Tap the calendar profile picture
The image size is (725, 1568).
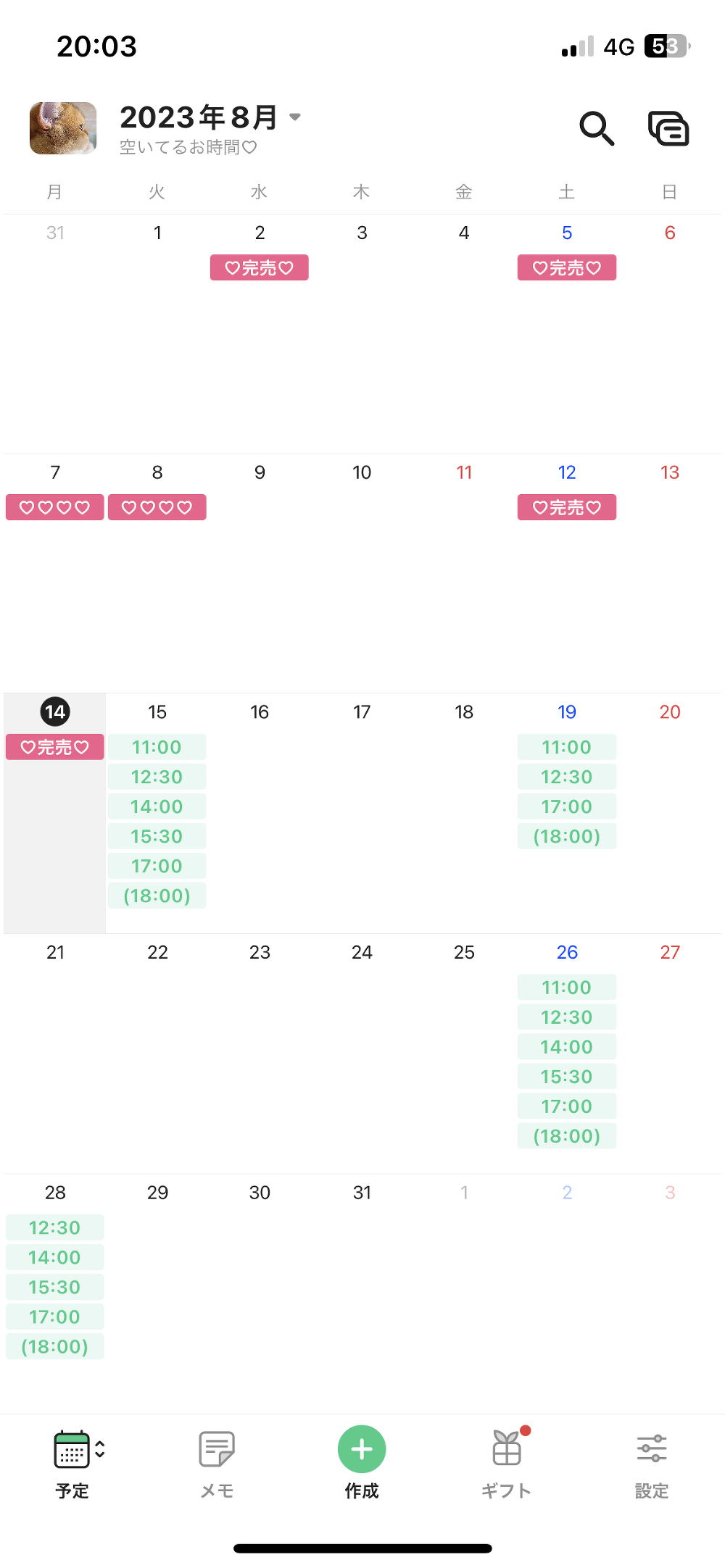click(63, 128)
